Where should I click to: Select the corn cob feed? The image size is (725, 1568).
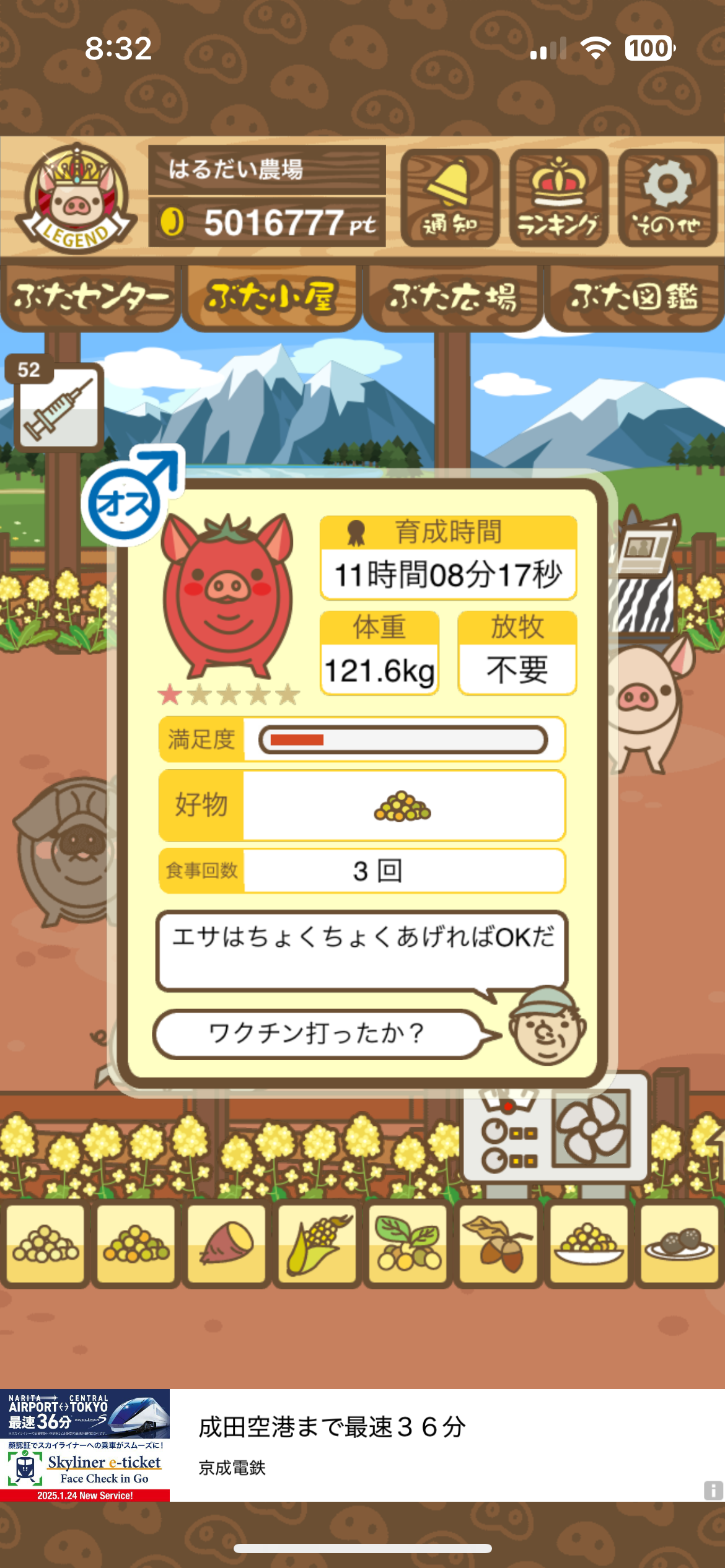coord(317,1244)
